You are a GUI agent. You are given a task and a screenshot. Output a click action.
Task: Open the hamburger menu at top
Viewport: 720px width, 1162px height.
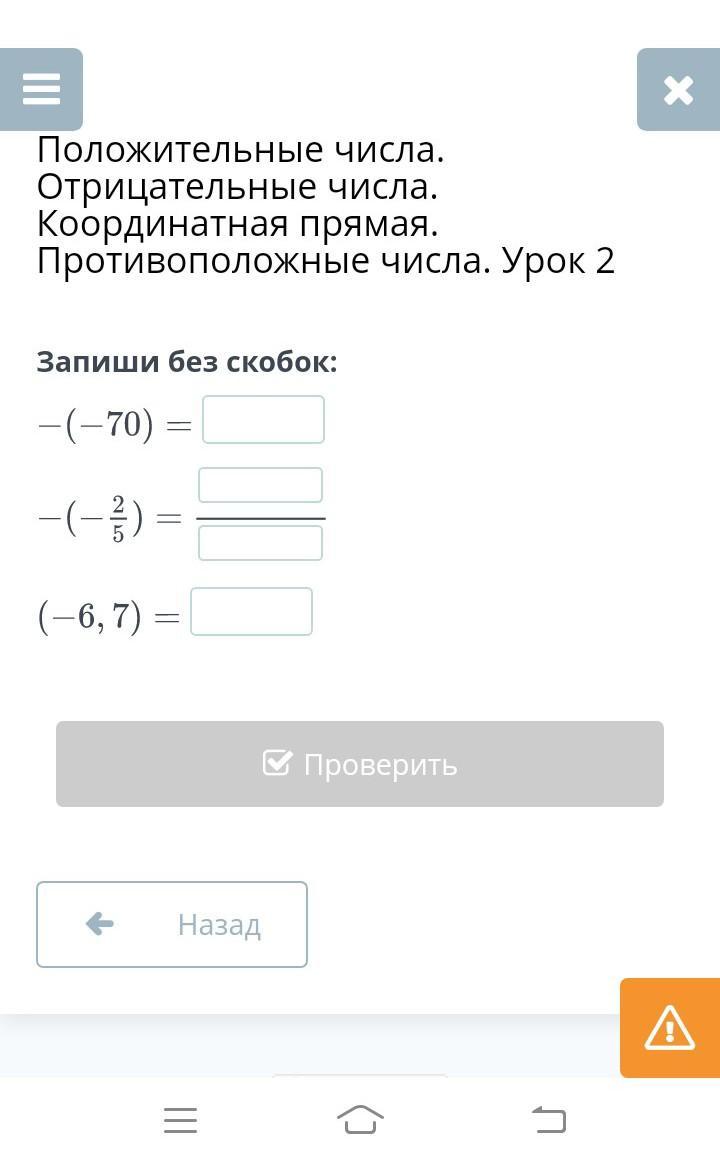(x=41, y=90)
